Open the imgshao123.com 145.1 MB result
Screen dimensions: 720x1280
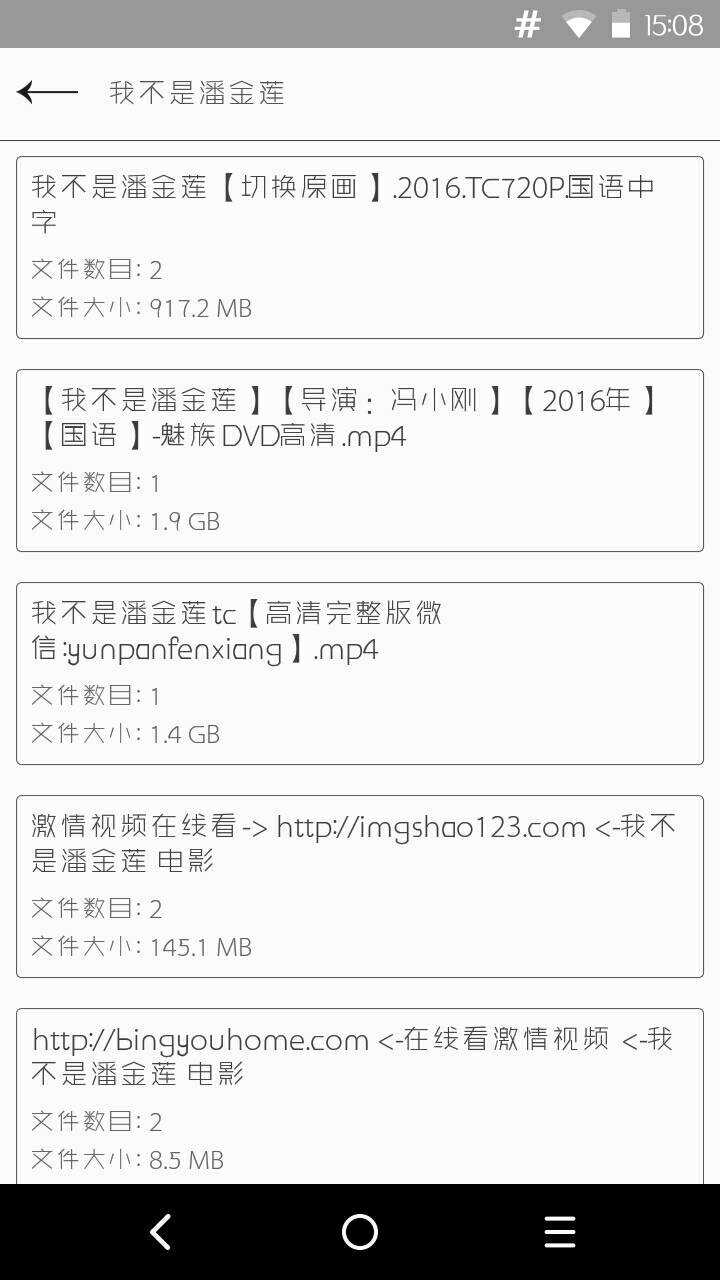[x=360, y=886]
